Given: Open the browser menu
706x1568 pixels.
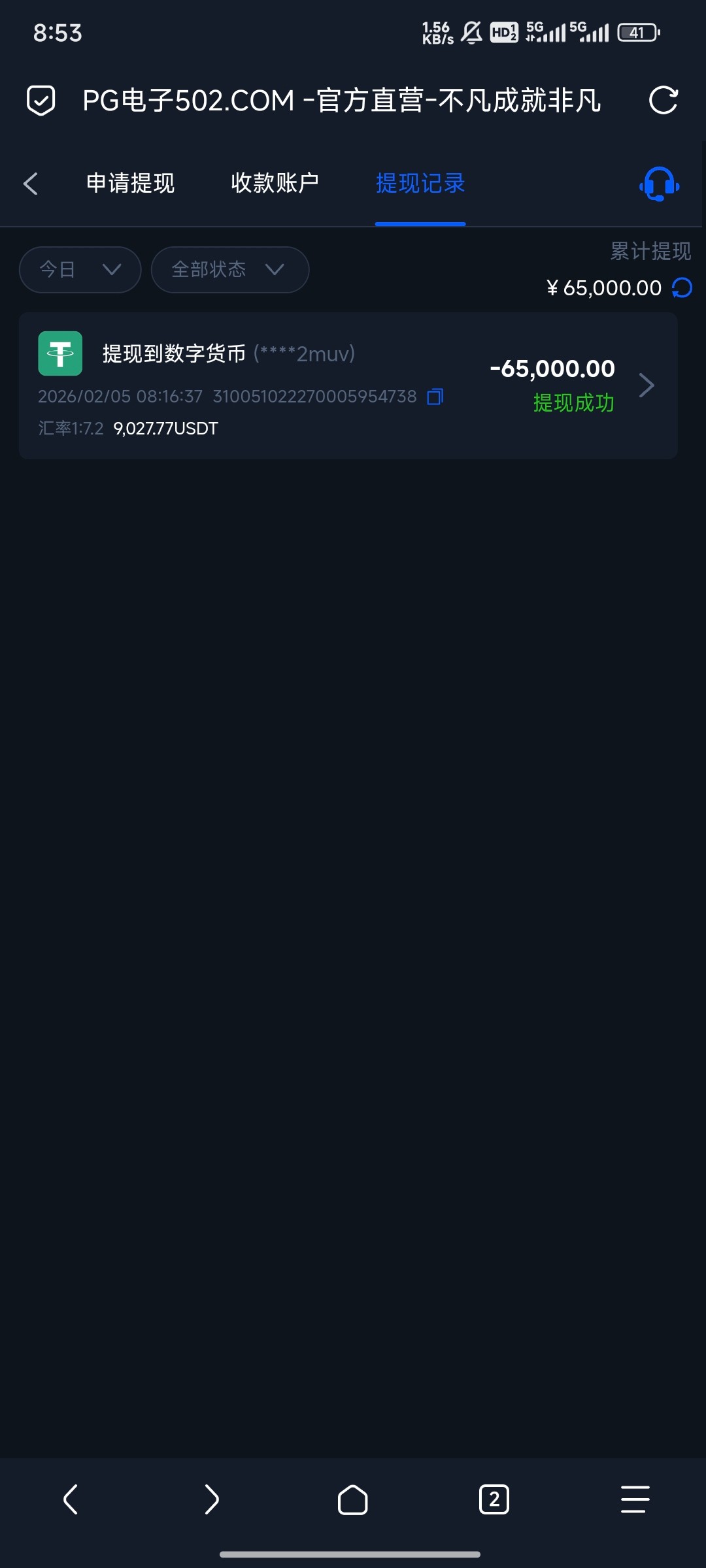Looking at the screenshot, I should click(635, 1499).
